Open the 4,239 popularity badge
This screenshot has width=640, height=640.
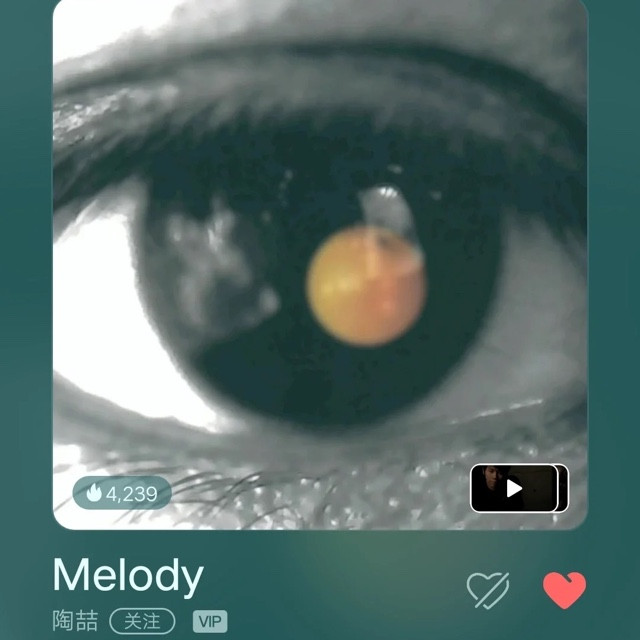coord(122,492)
